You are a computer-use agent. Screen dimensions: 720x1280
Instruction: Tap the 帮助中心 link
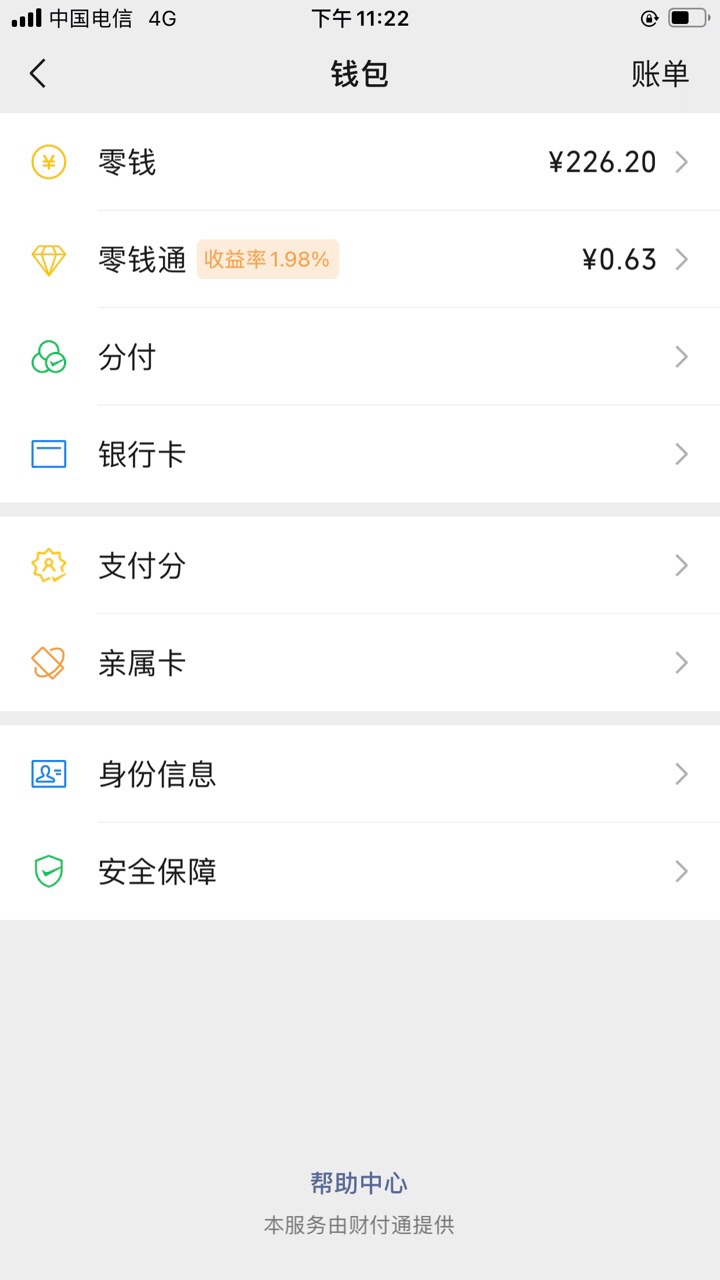[359, 1184]
